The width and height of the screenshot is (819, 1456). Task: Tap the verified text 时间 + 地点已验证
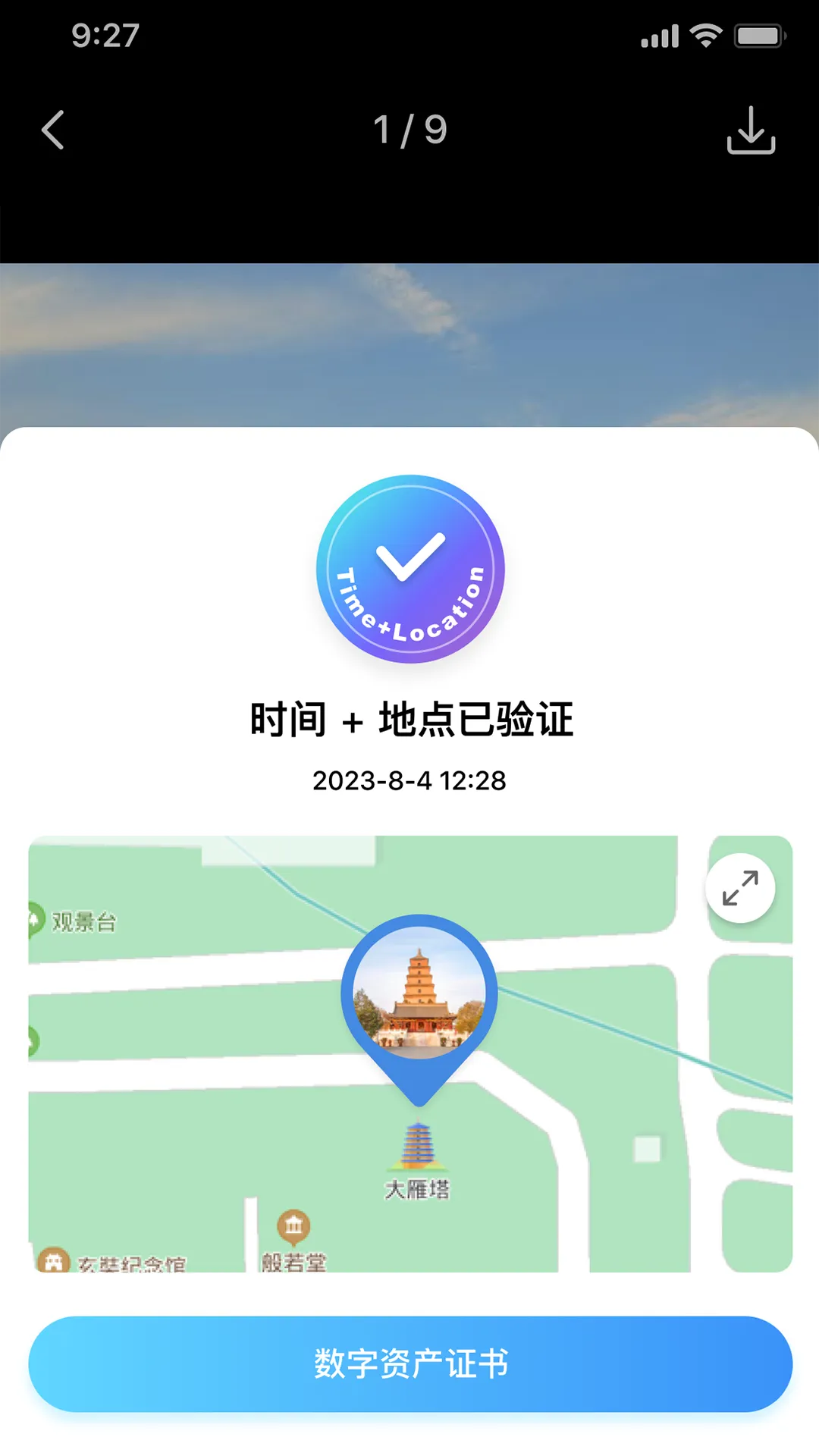tap(409, 719)
